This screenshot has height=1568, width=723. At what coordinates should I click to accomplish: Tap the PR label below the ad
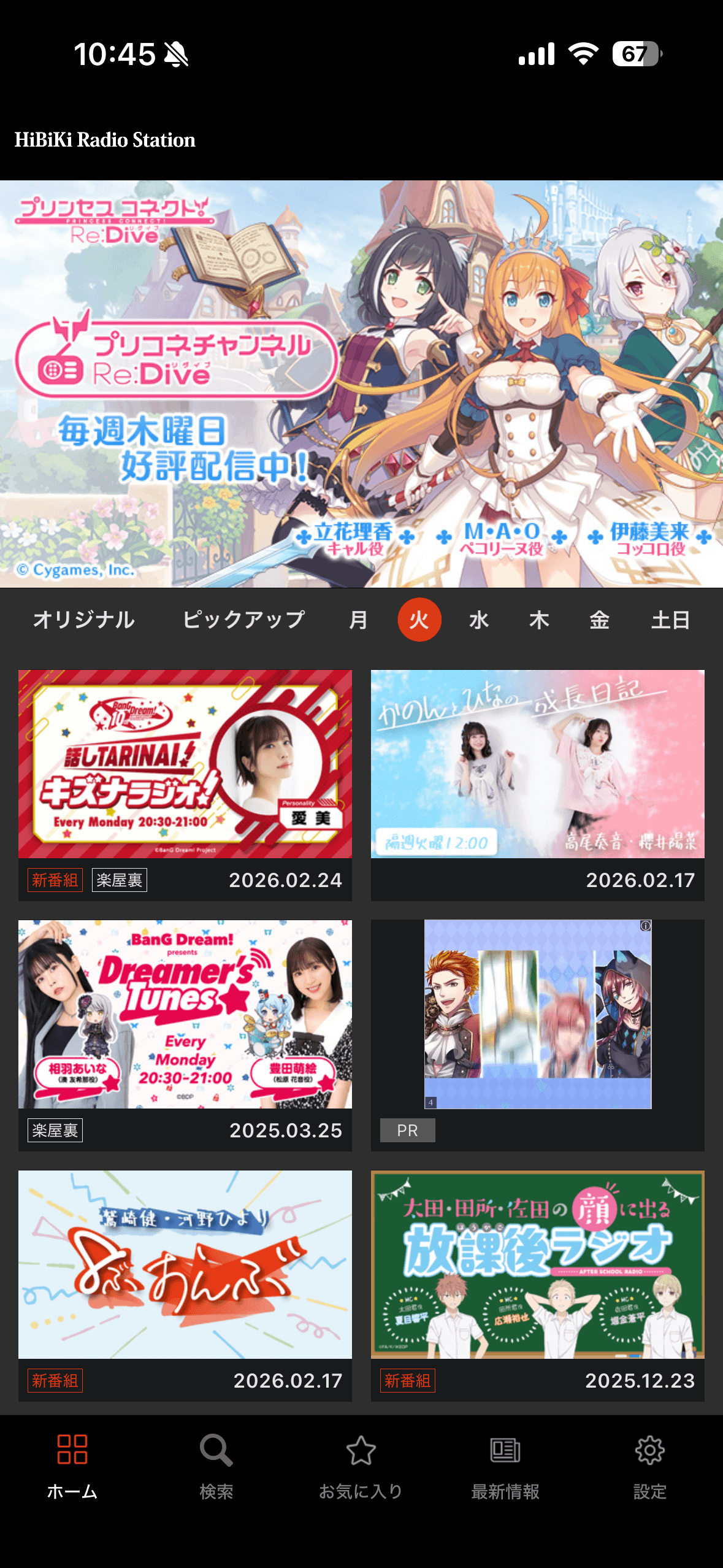point(407,1130)
